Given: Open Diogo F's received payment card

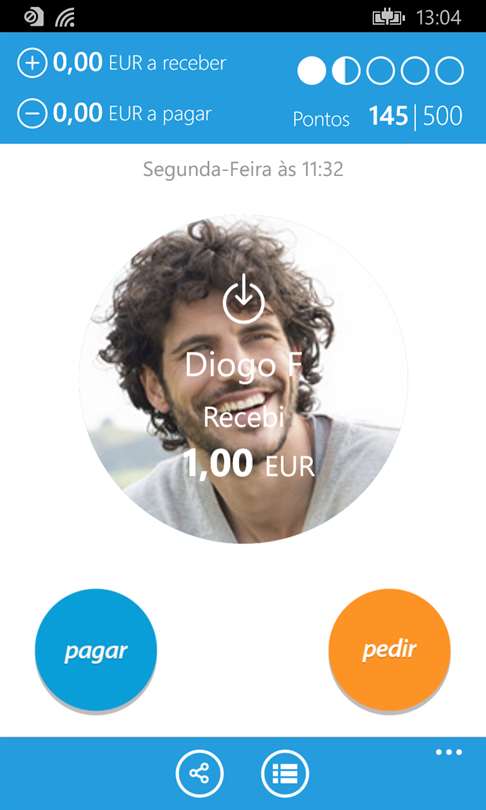Looking at the screenshot, I should coord(243,380).
